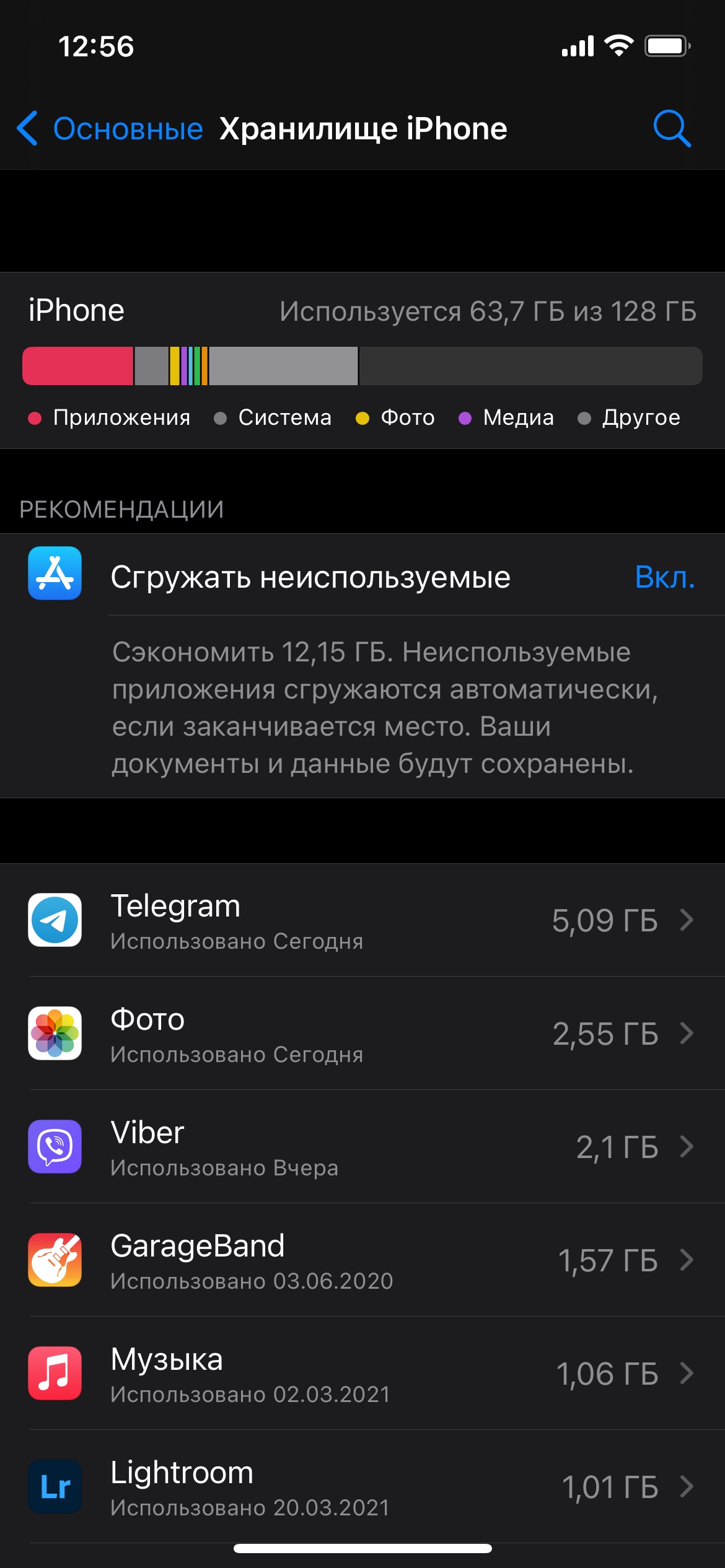Open Музыка storage details

point(362,1374)
